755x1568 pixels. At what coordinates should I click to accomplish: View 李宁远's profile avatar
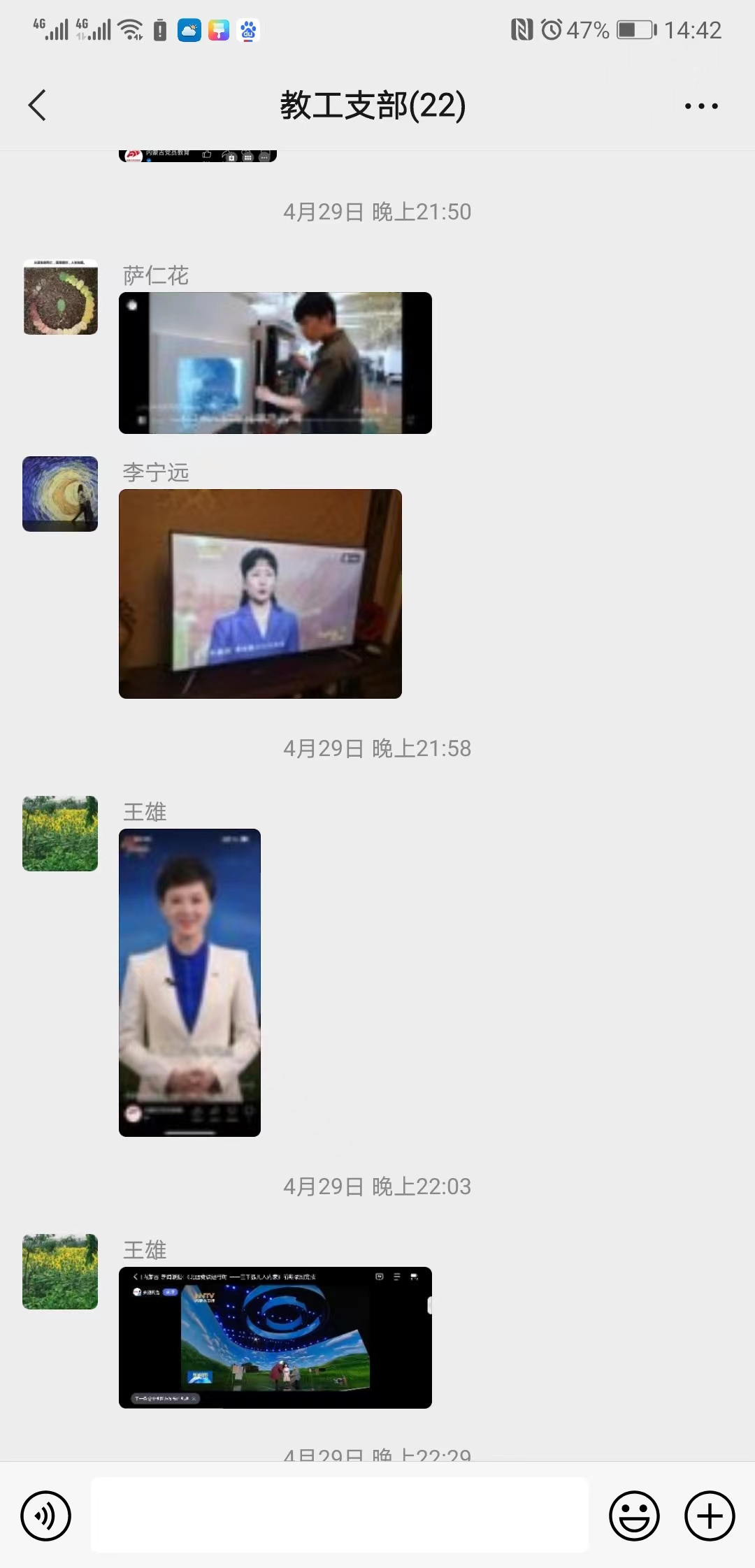pyautogui.click(x=60, y=494)
